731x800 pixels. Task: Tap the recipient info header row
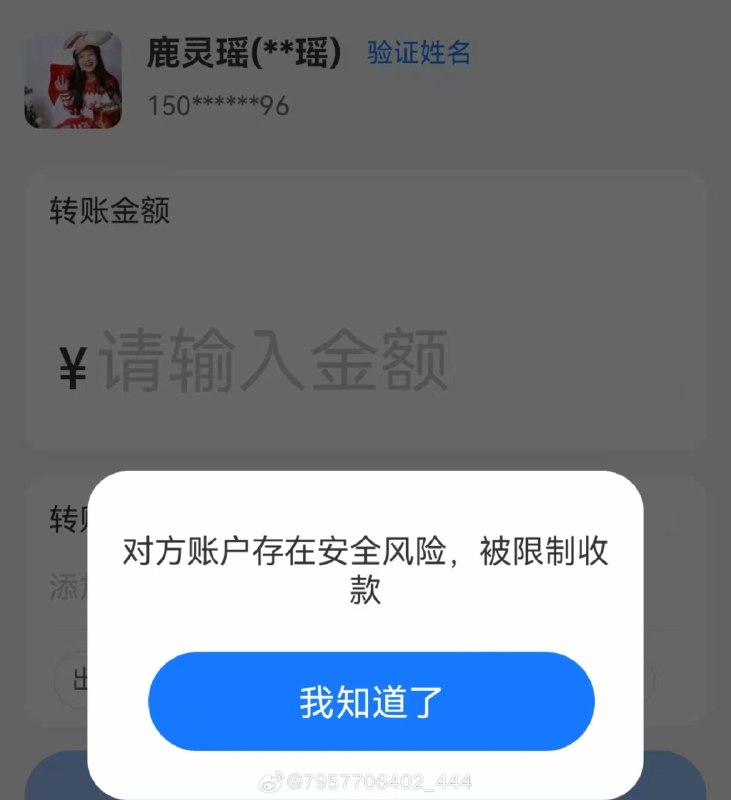pyautogui.click(x=300, y=75)
